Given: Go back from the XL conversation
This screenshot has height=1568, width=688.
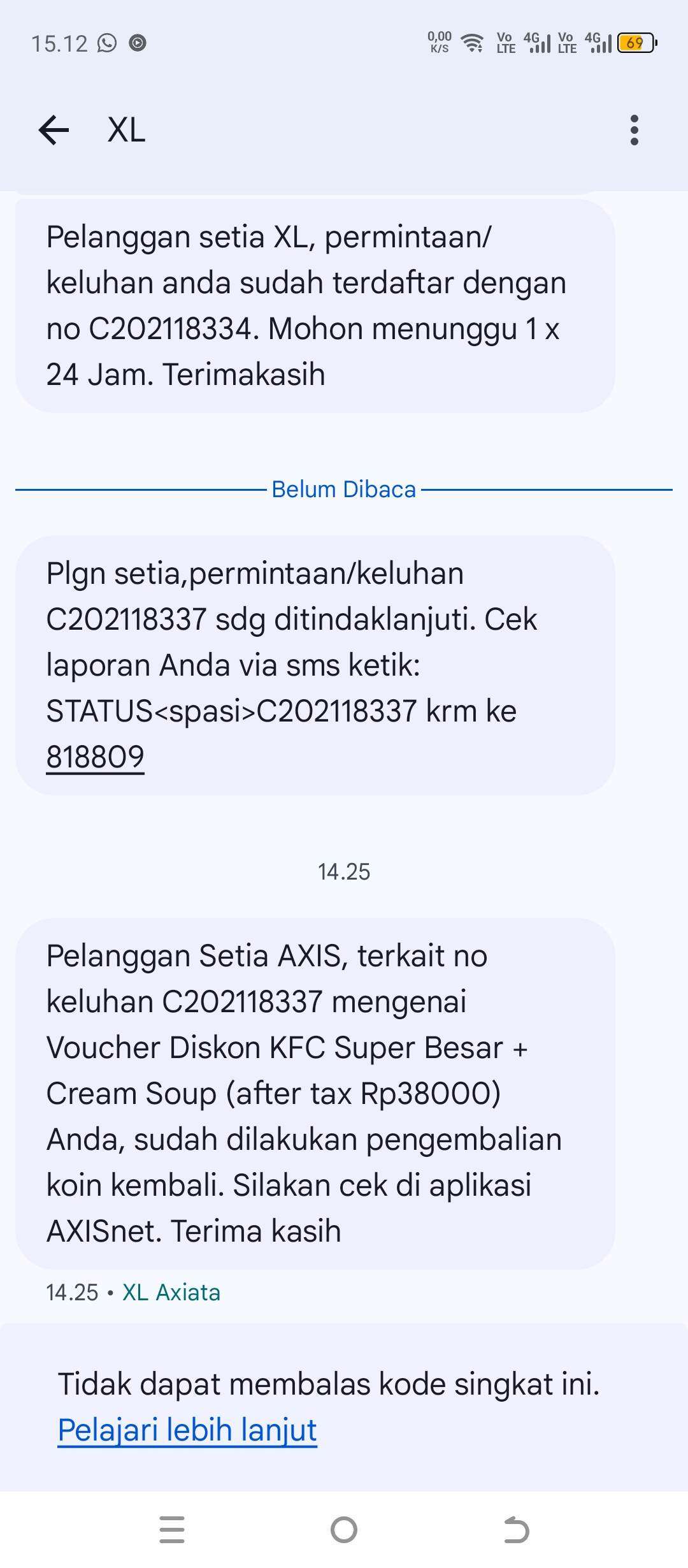Looking at the screenshot, I should point(54,130).
